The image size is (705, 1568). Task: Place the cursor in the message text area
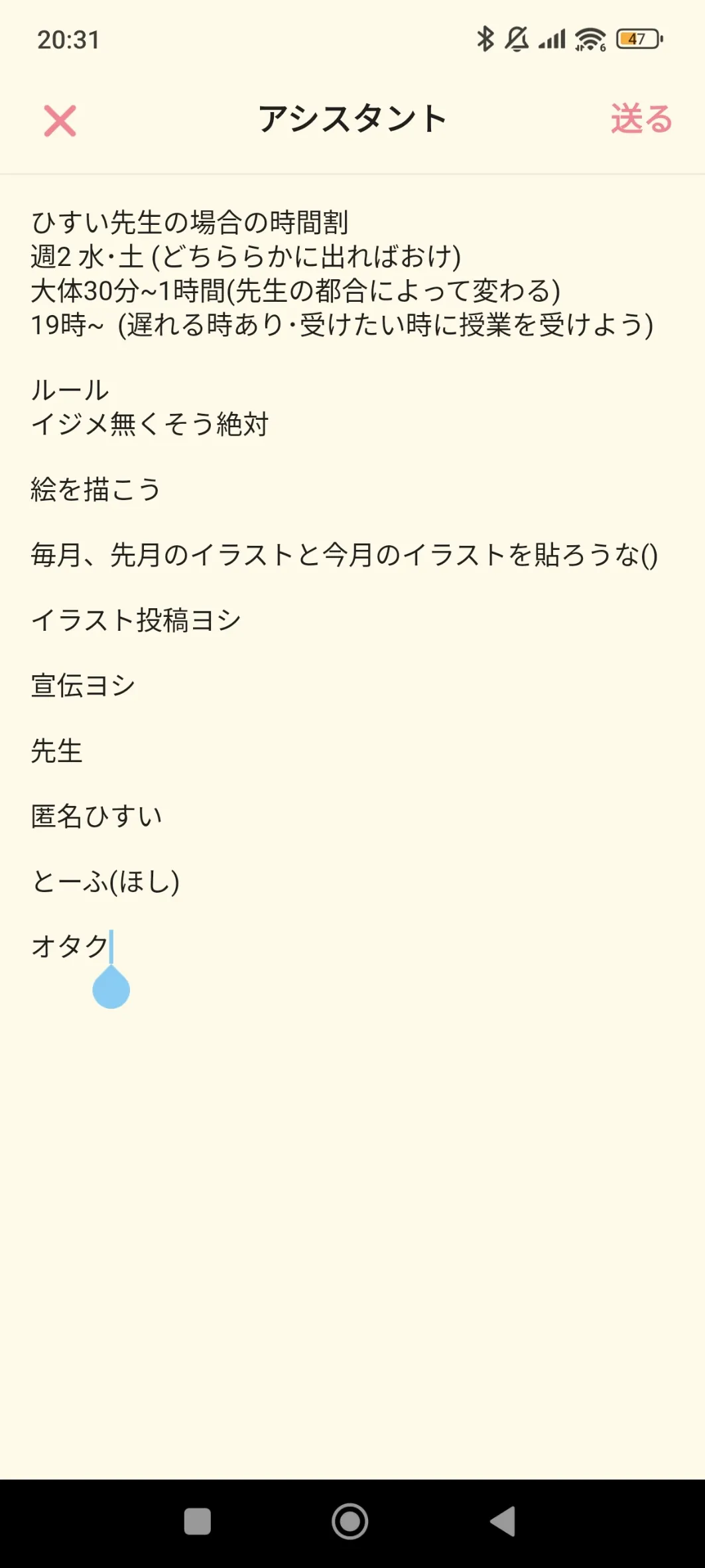[352, 1128]
